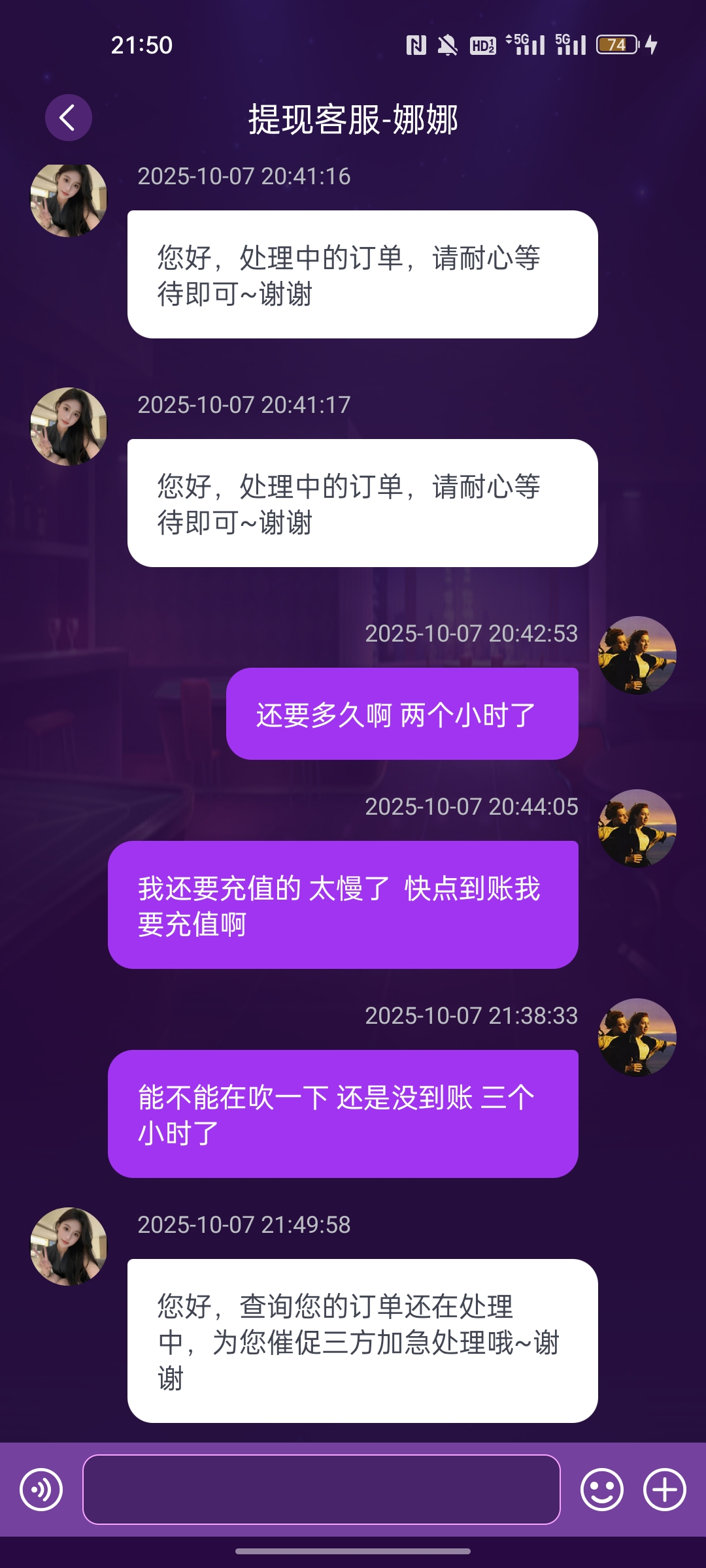Open the plus attachment menu
Image resolution: width=706 pixels, height=1568 pixels.
(664, 1490)
